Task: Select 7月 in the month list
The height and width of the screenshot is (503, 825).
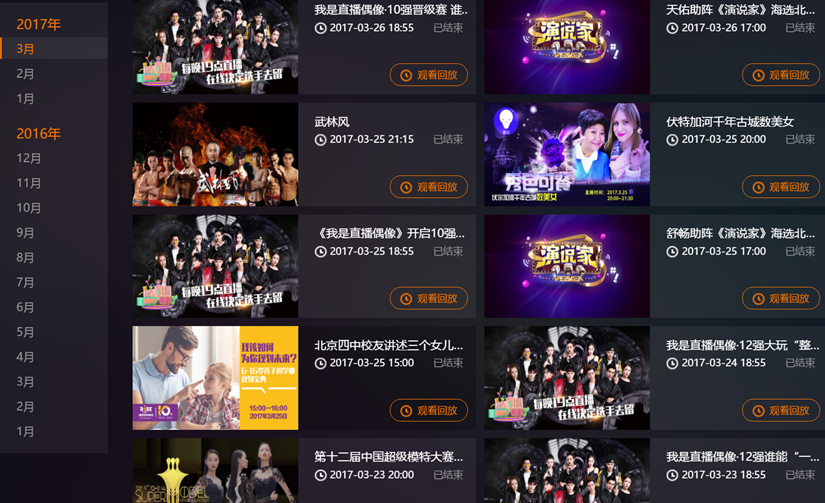Action: (26, 282)
